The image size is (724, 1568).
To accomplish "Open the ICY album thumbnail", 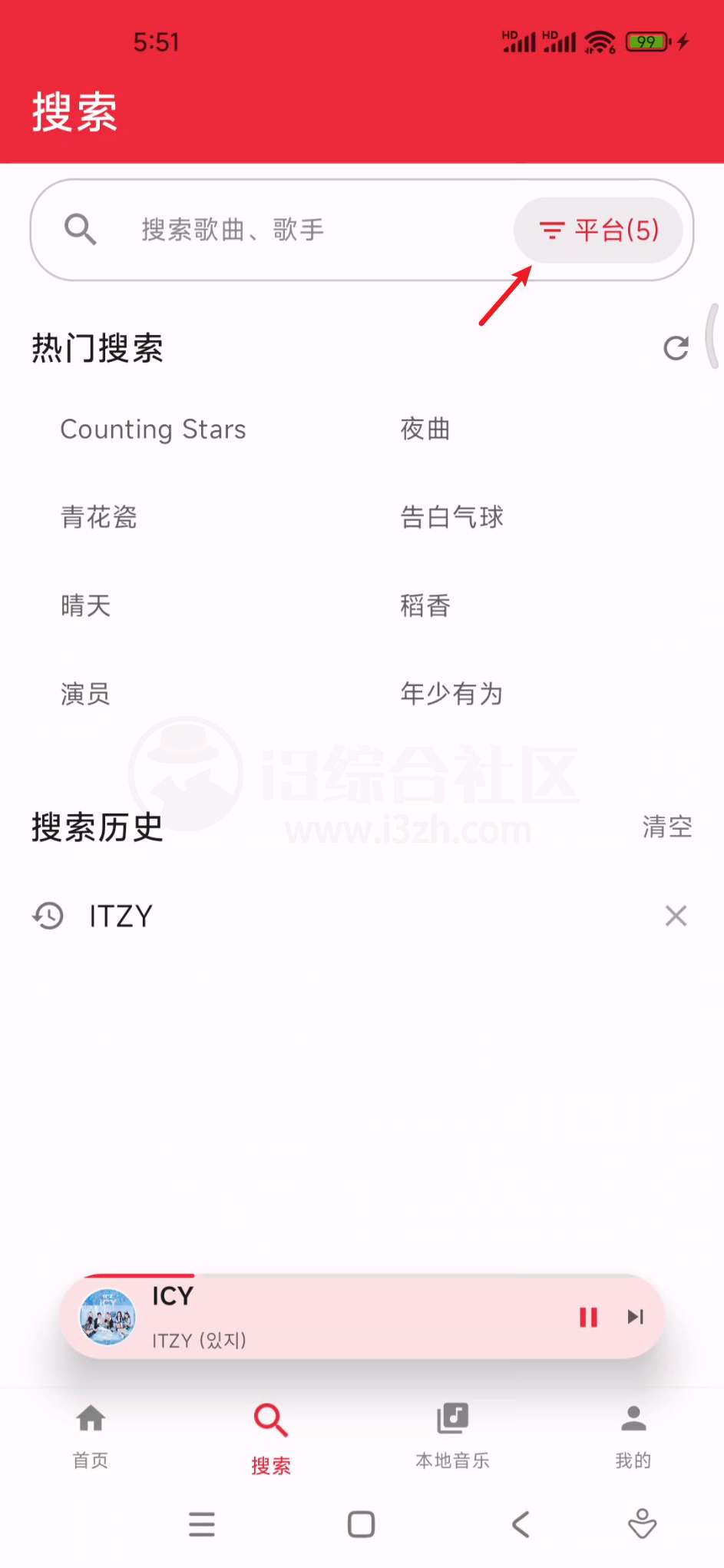I will [107, 1317].
